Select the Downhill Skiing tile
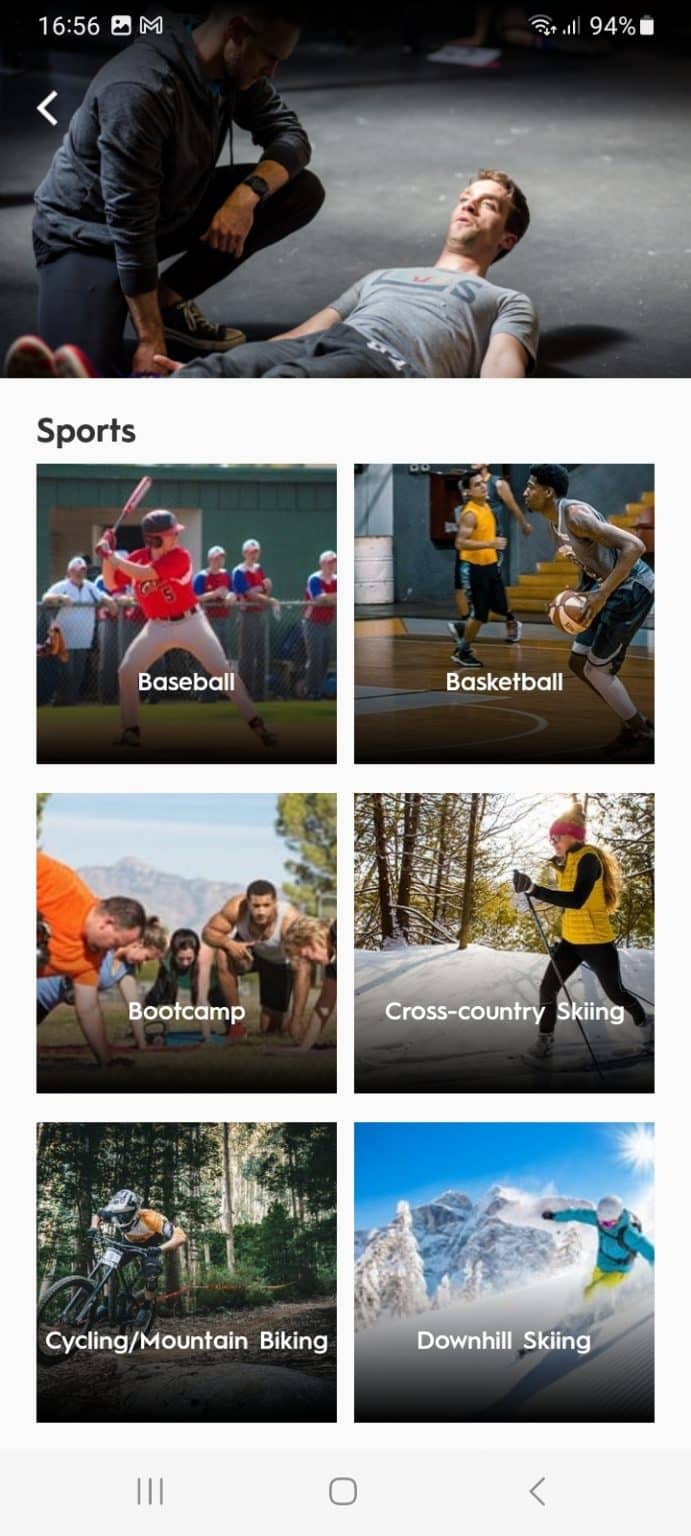Viewport: 691px width, 1536px height. [x=504, y=1271]
